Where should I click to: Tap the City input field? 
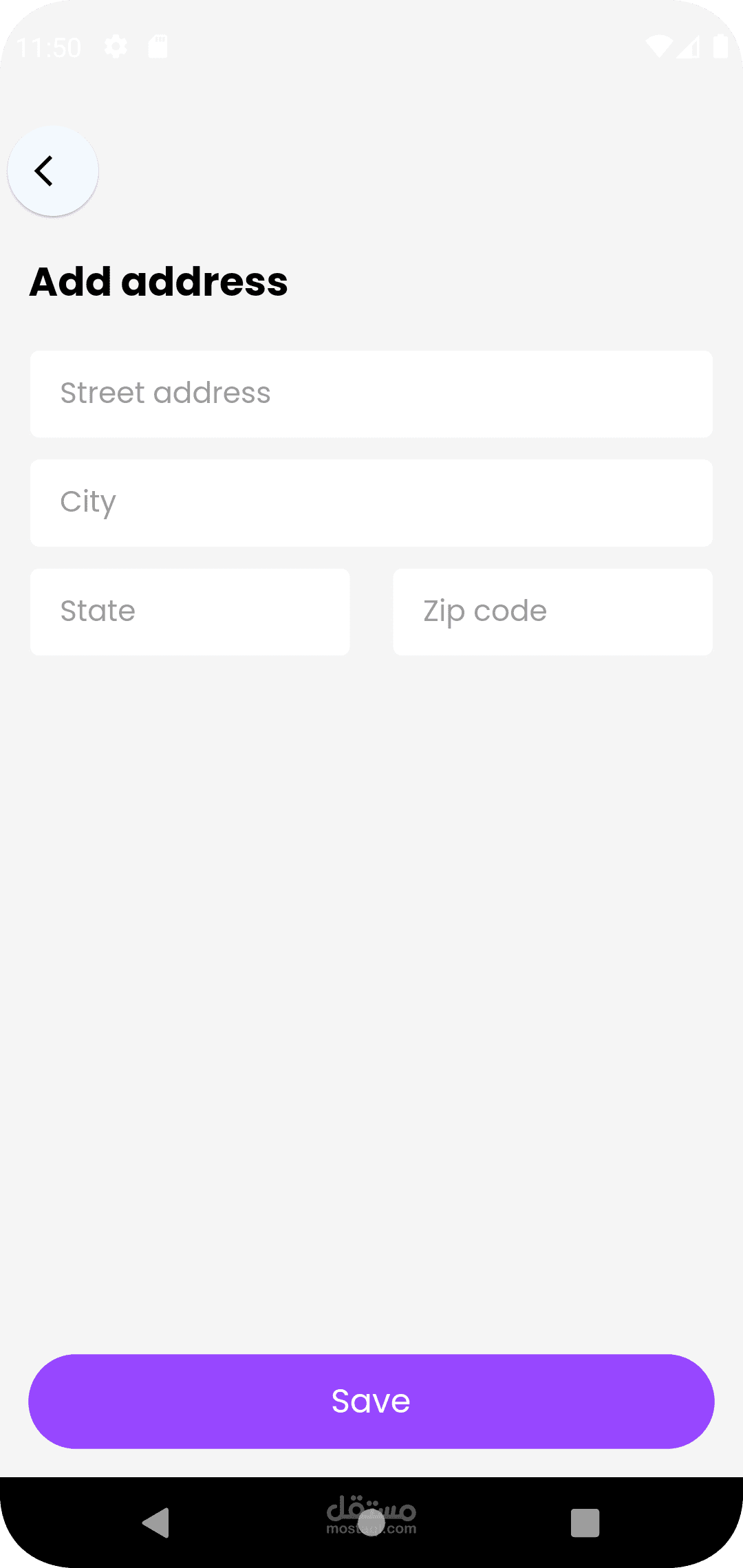(371, 503)
